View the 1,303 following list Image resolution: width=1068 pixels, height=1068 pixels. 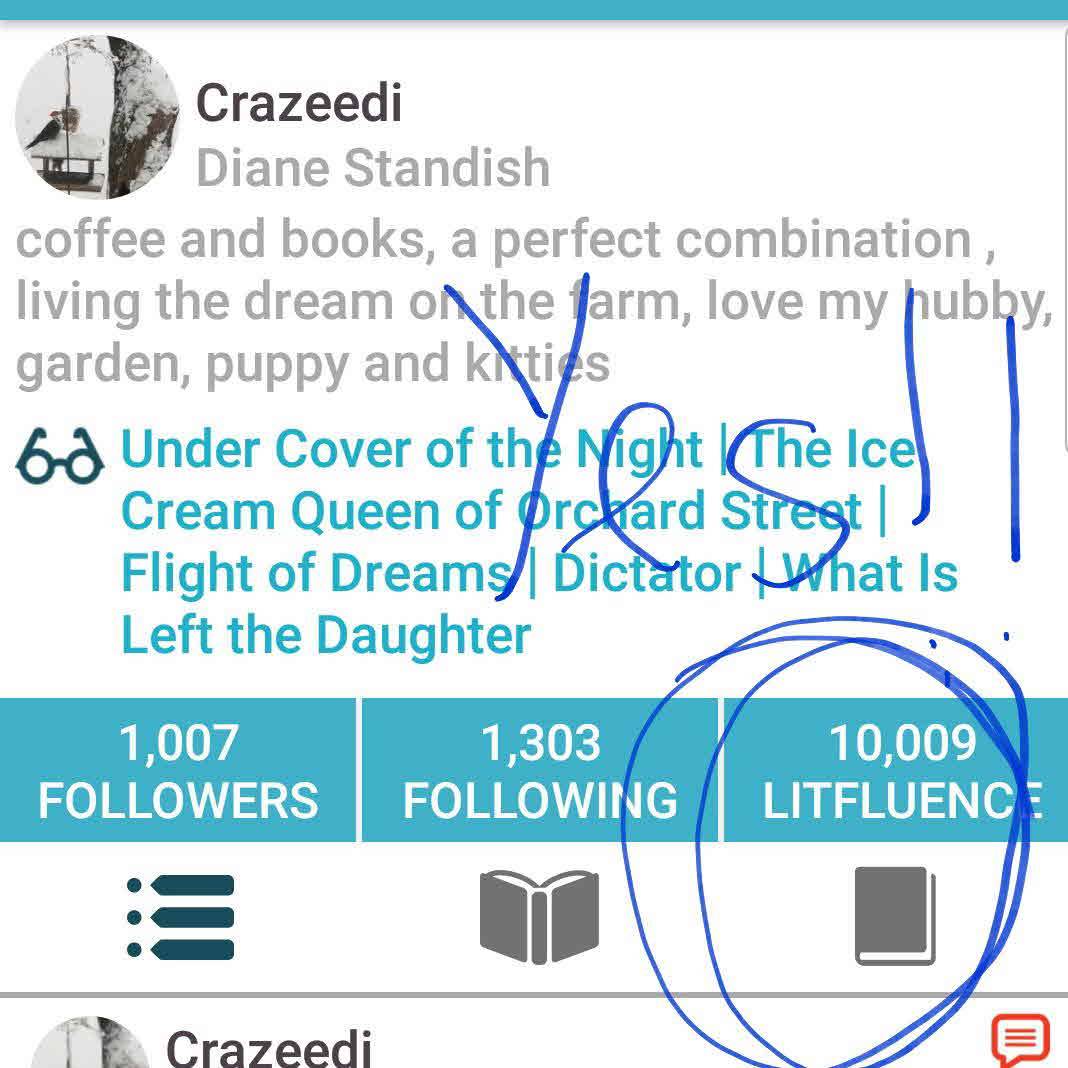click(x=540, y=770)
